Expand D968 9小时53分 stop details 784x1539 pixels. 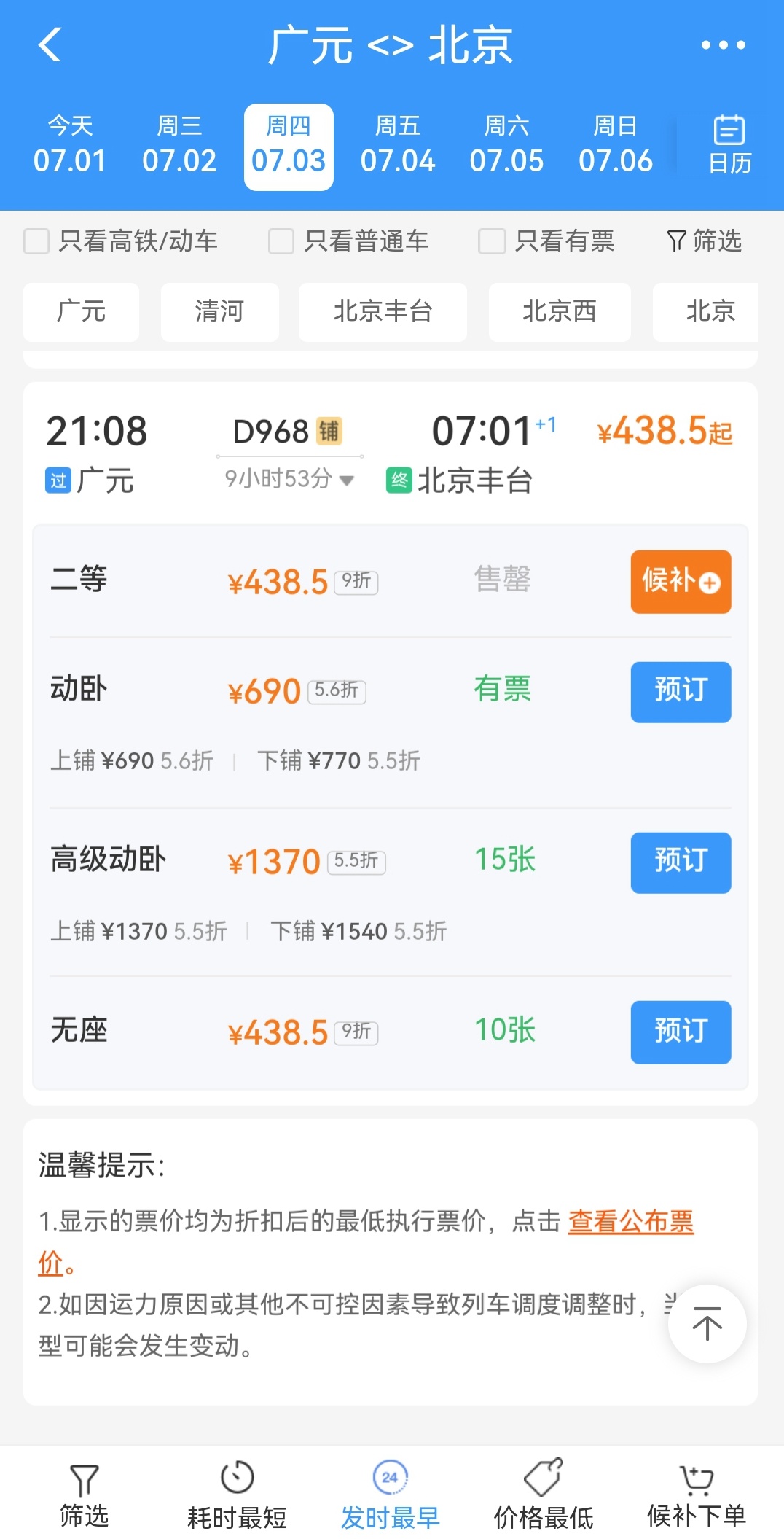(289, 479)
